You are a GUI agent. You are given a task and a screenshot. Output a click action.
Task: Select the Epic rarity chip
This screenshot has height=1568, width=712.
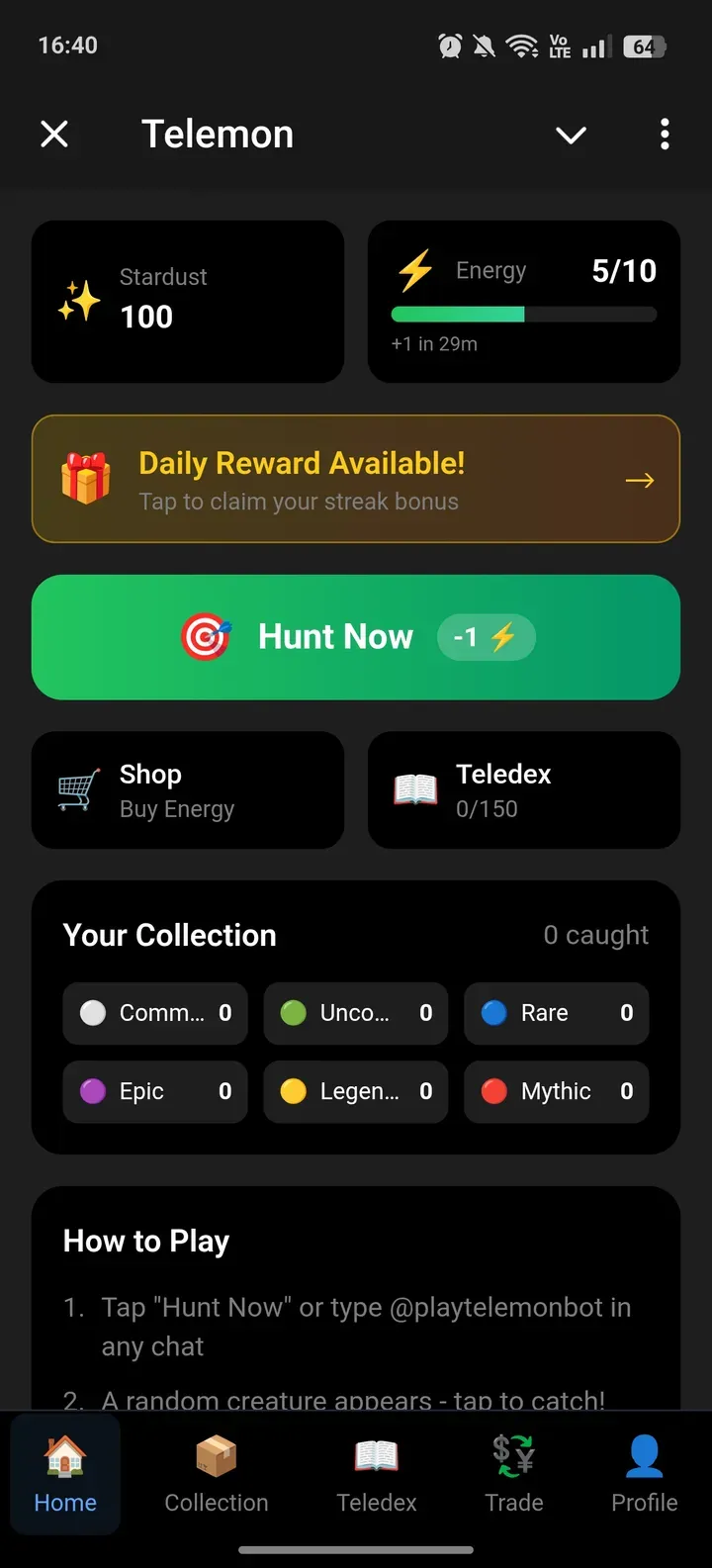coord(155,1092)
